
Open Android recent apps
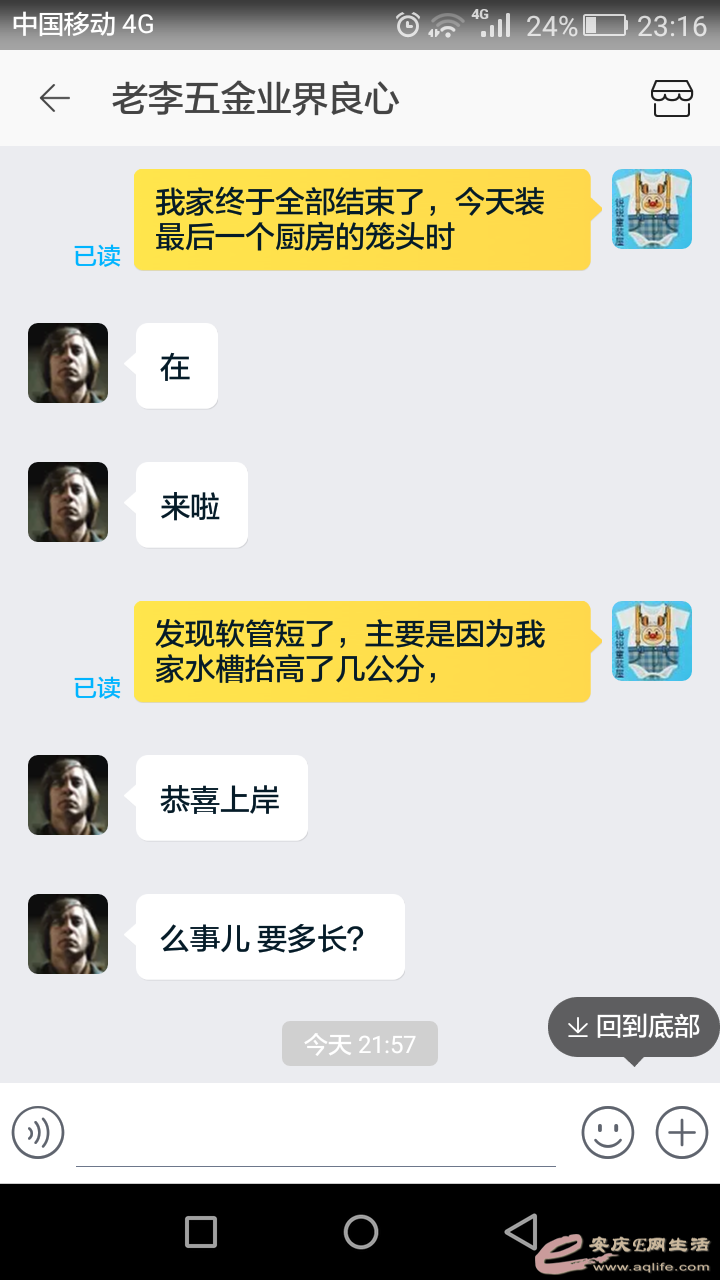(x=201, y=1232)
